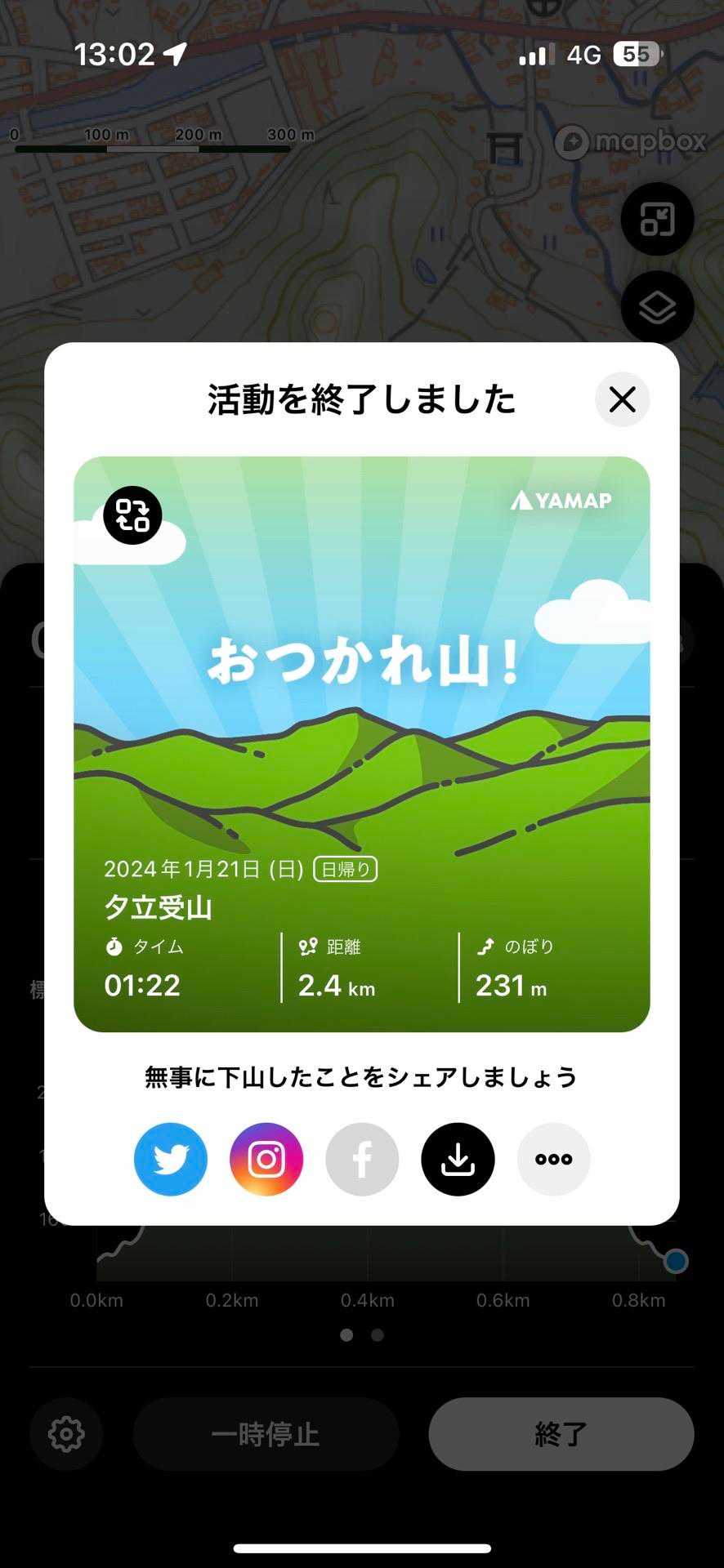
Task: Switch the share card design
Action: click(x=132, y=515)
